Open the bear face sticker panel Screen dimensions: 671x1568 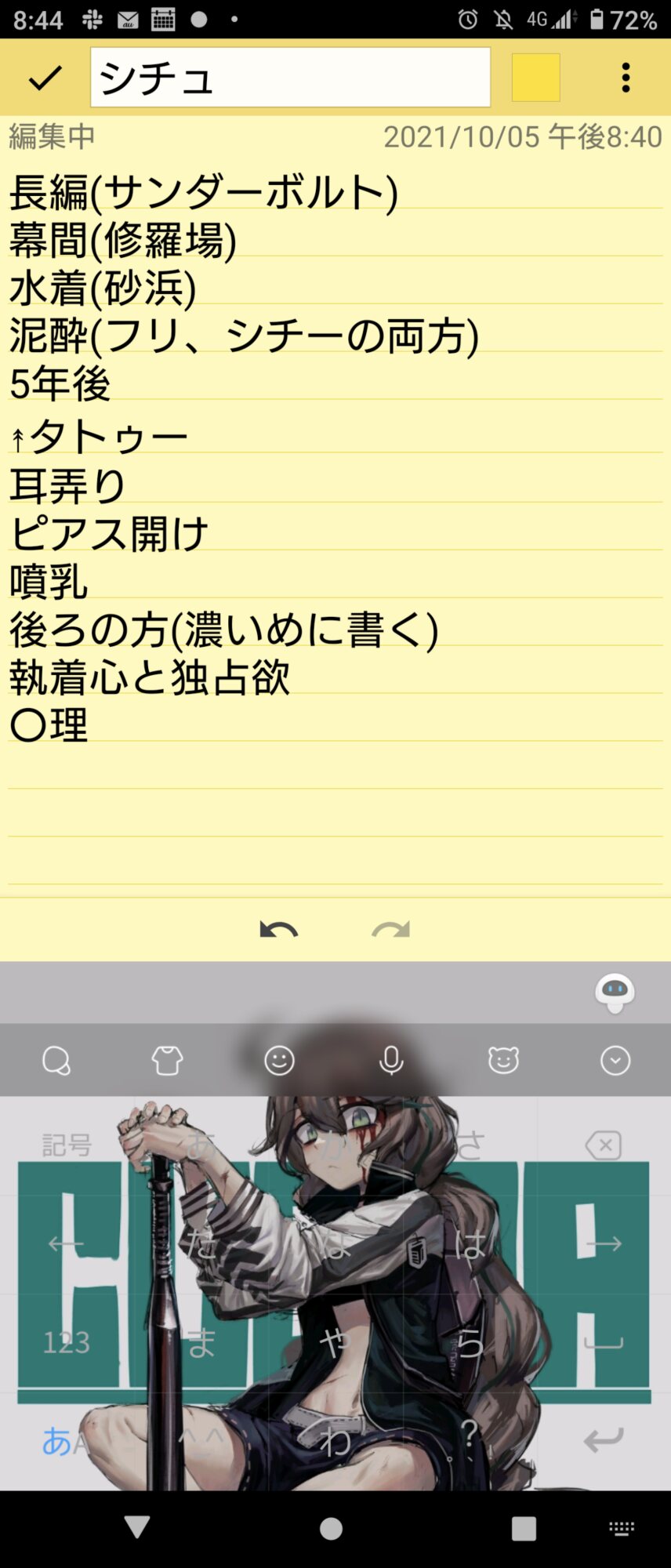503,1061
